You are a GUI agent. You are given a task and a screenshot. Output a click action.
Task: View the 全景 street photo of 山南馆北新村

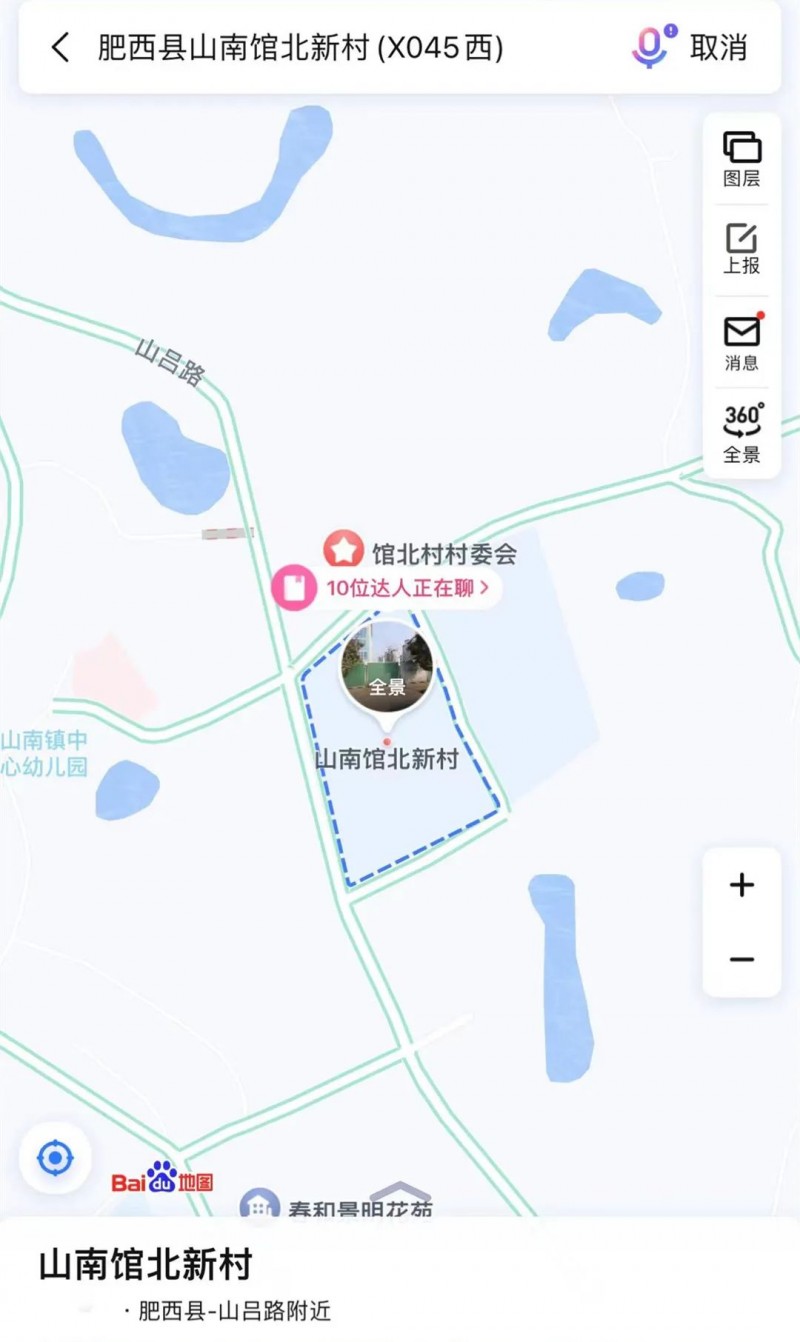(x=387, y=666)
